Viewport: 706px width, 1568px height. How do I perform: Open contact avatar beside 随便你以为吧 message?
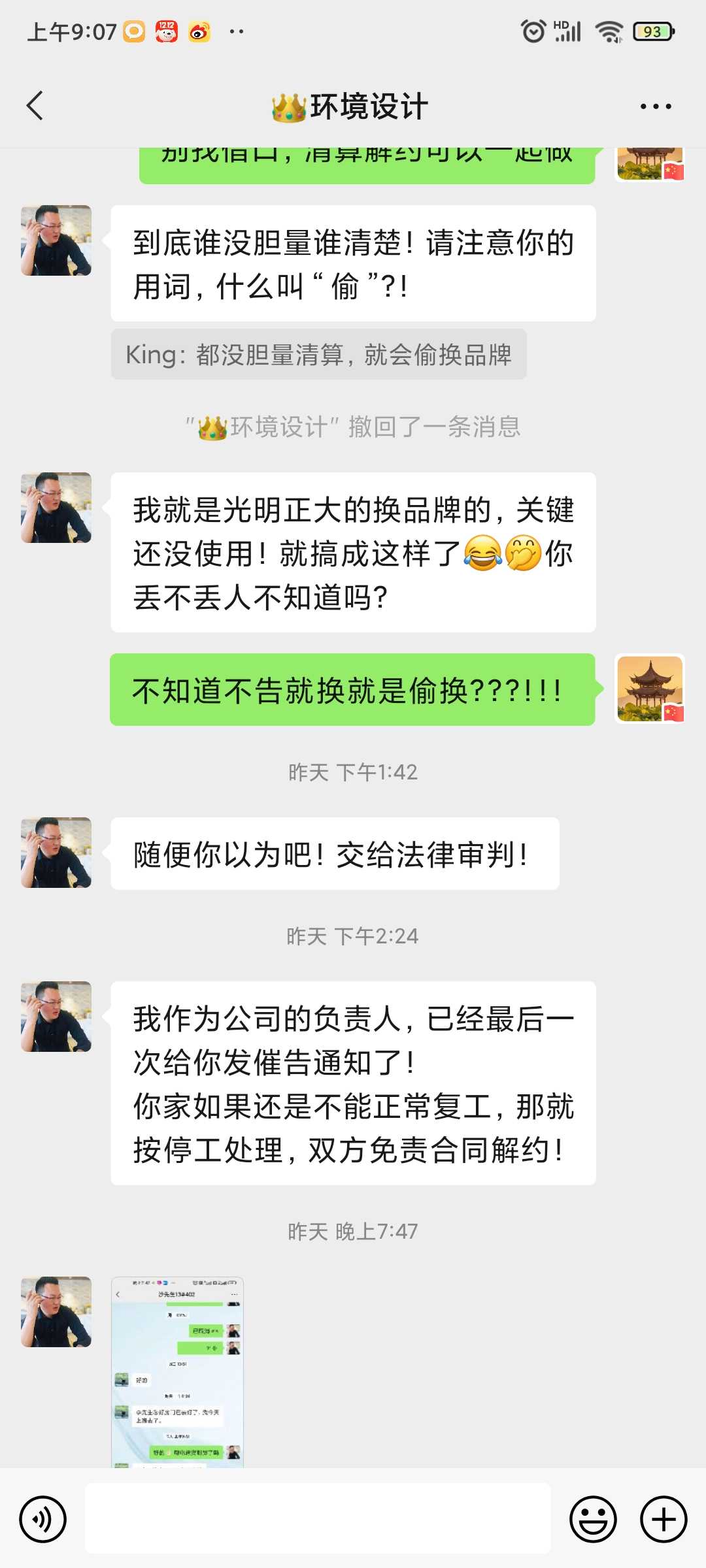(56, 853)
